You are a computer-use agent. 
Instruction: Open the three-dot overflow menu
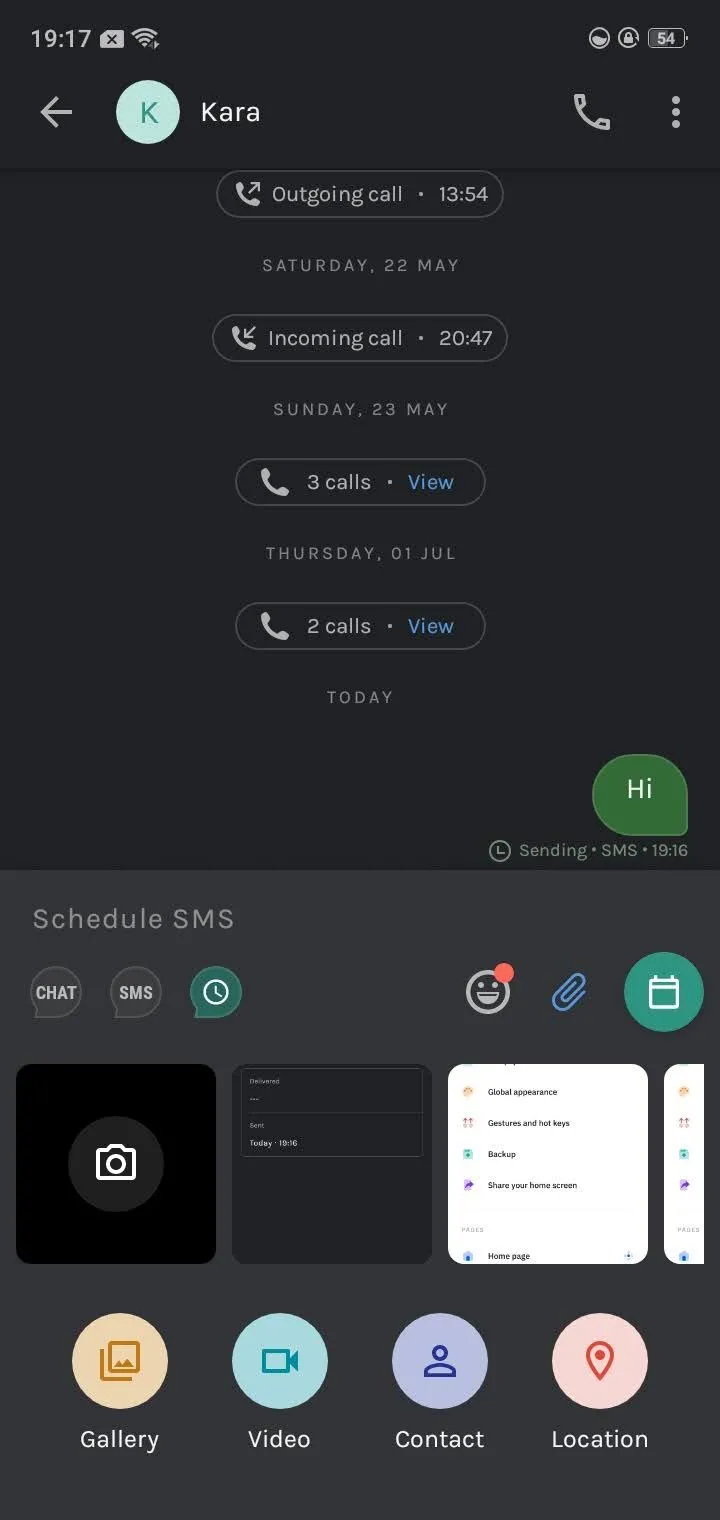click(x=676, y=112)
